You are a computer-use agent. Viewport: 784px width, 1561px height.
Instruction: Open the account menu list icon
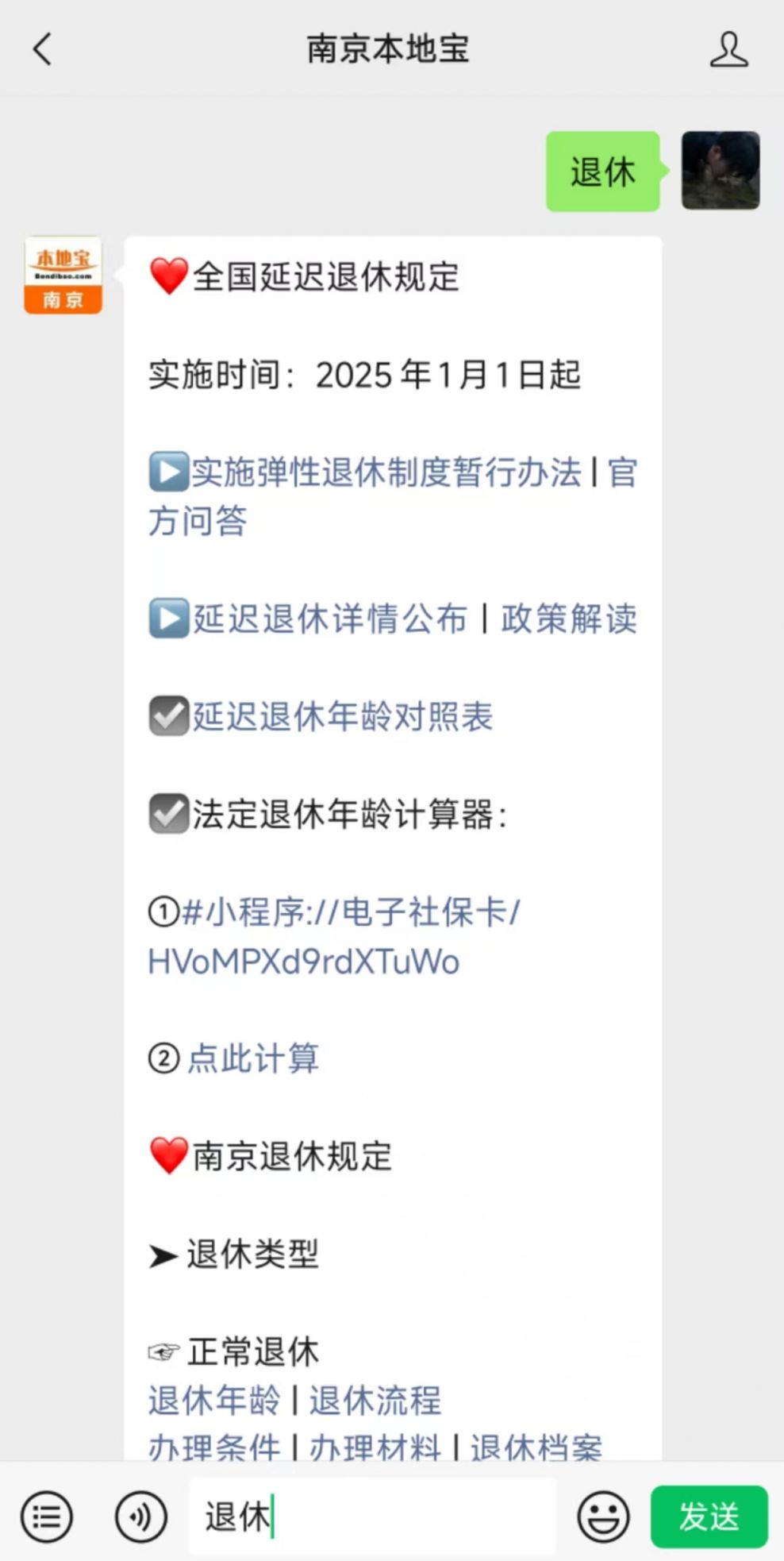pyautogui.click(x=47, y=1517)
